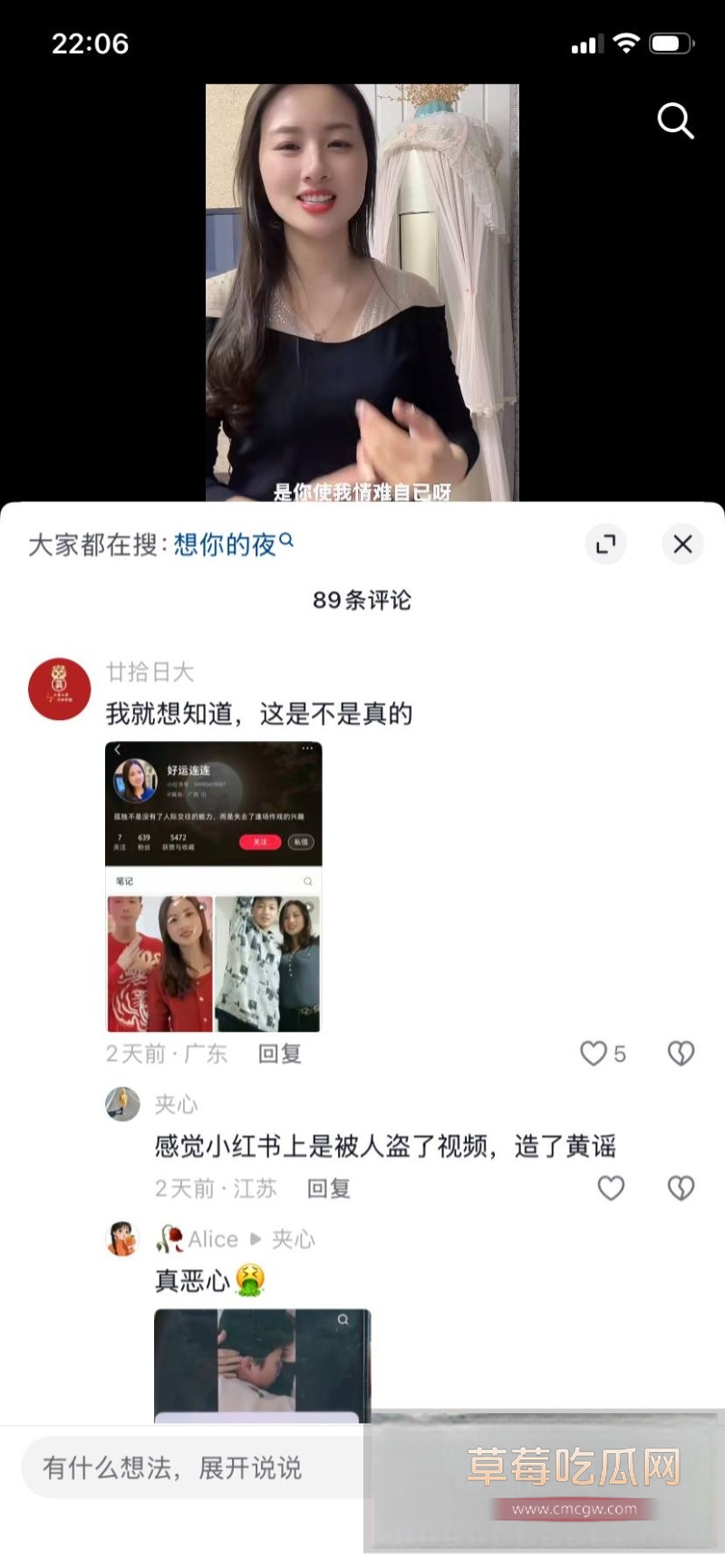725x1568 pixels.
Task: Tap the top-right search magnifier icon
Action: click(675, 121)
